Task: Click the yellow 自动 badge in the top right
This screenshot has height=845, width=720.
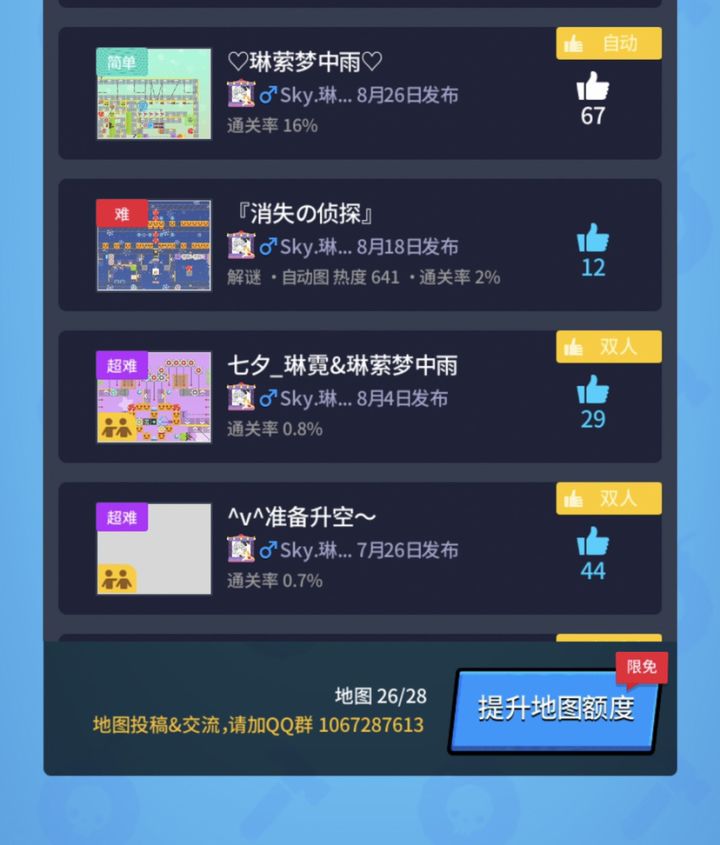Action: [x=608, y=43]
